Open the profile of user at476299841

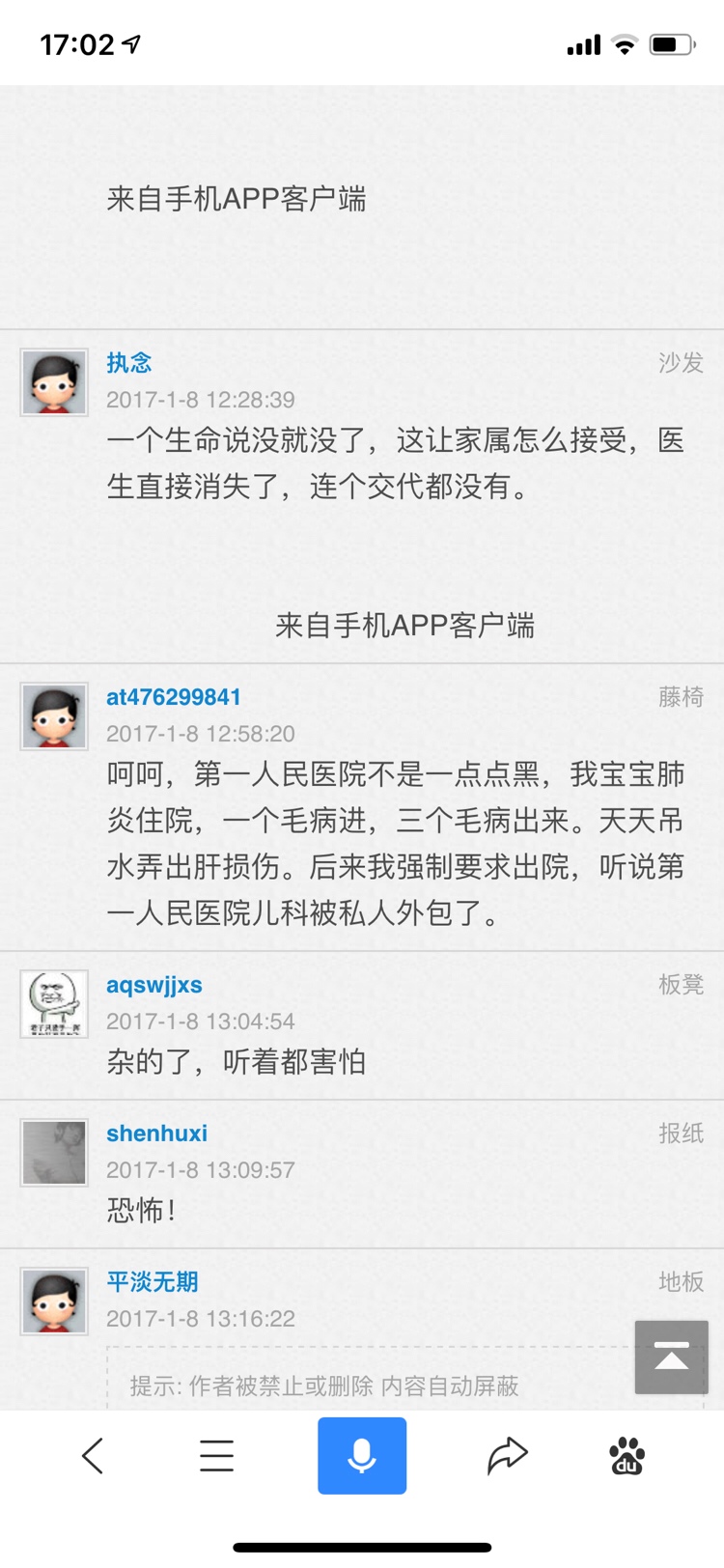[174, 696]
